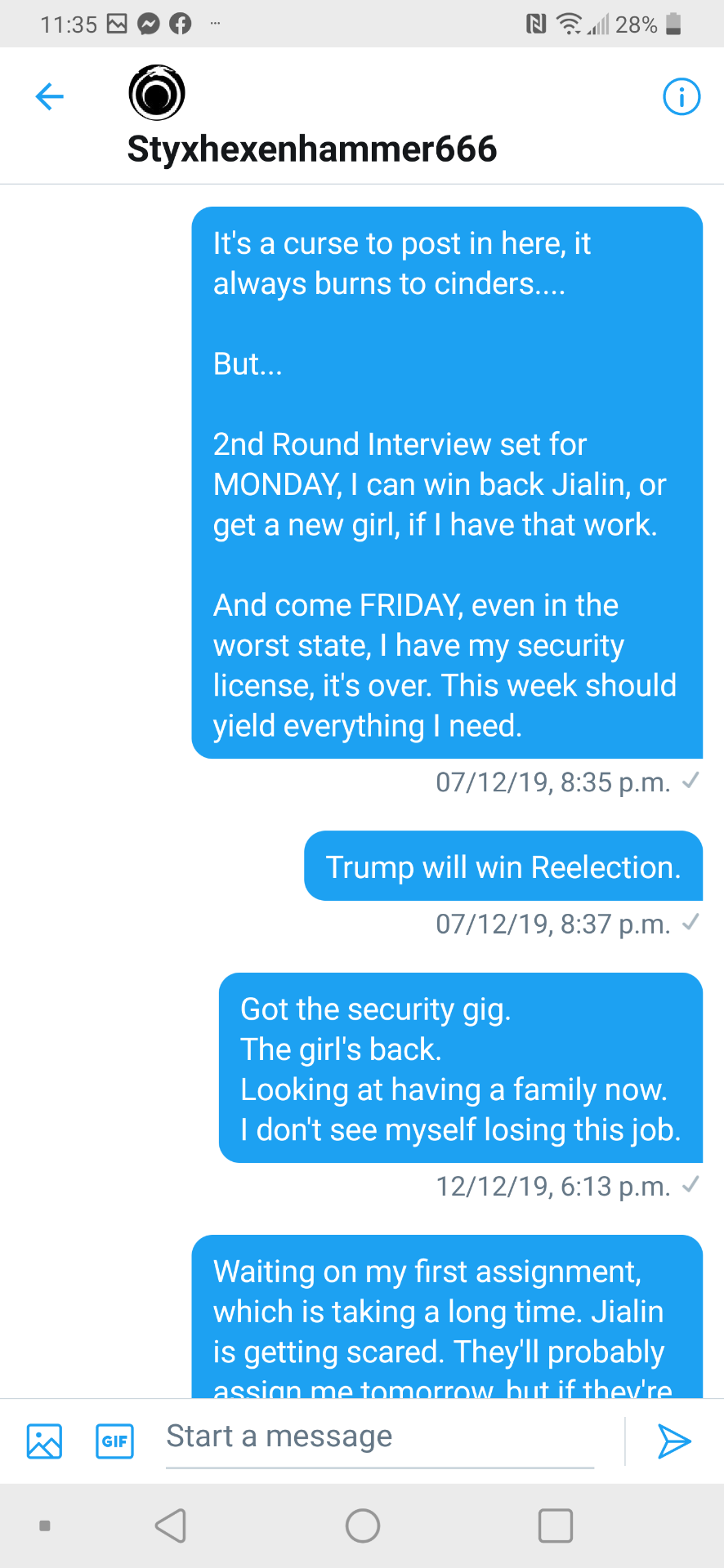Open Styxhexenhammer666's profile avatar
Screen dimensions: 724x1568
157,93
